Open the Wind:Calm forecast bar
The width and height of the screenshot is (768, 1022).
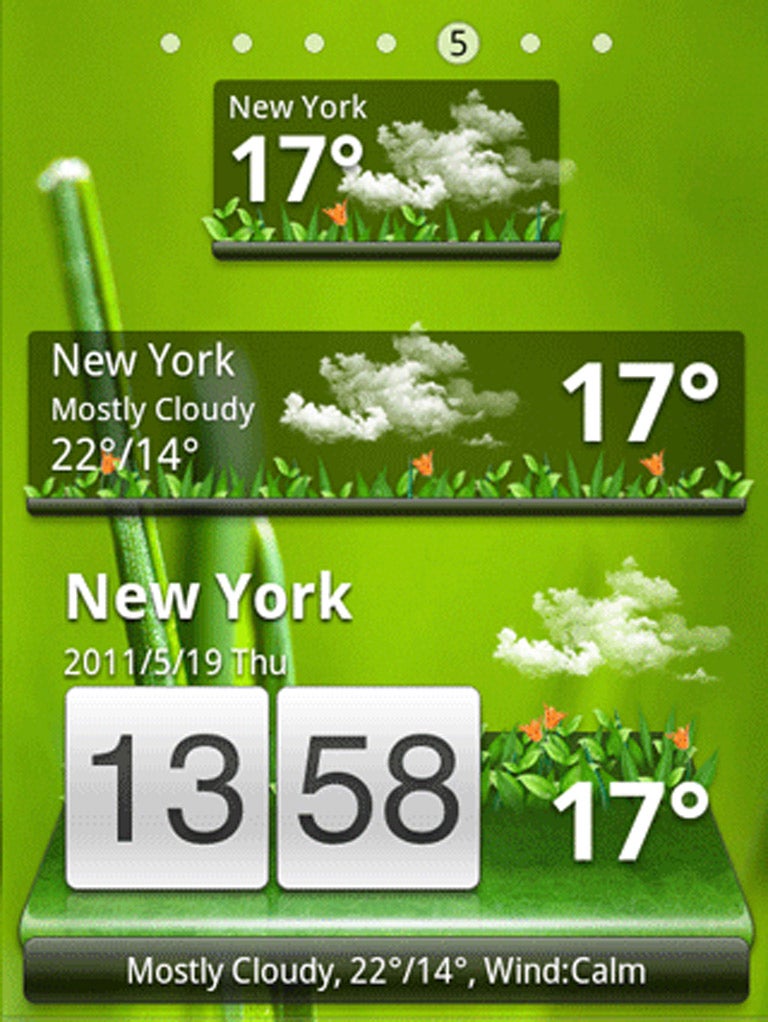[386, 970]
